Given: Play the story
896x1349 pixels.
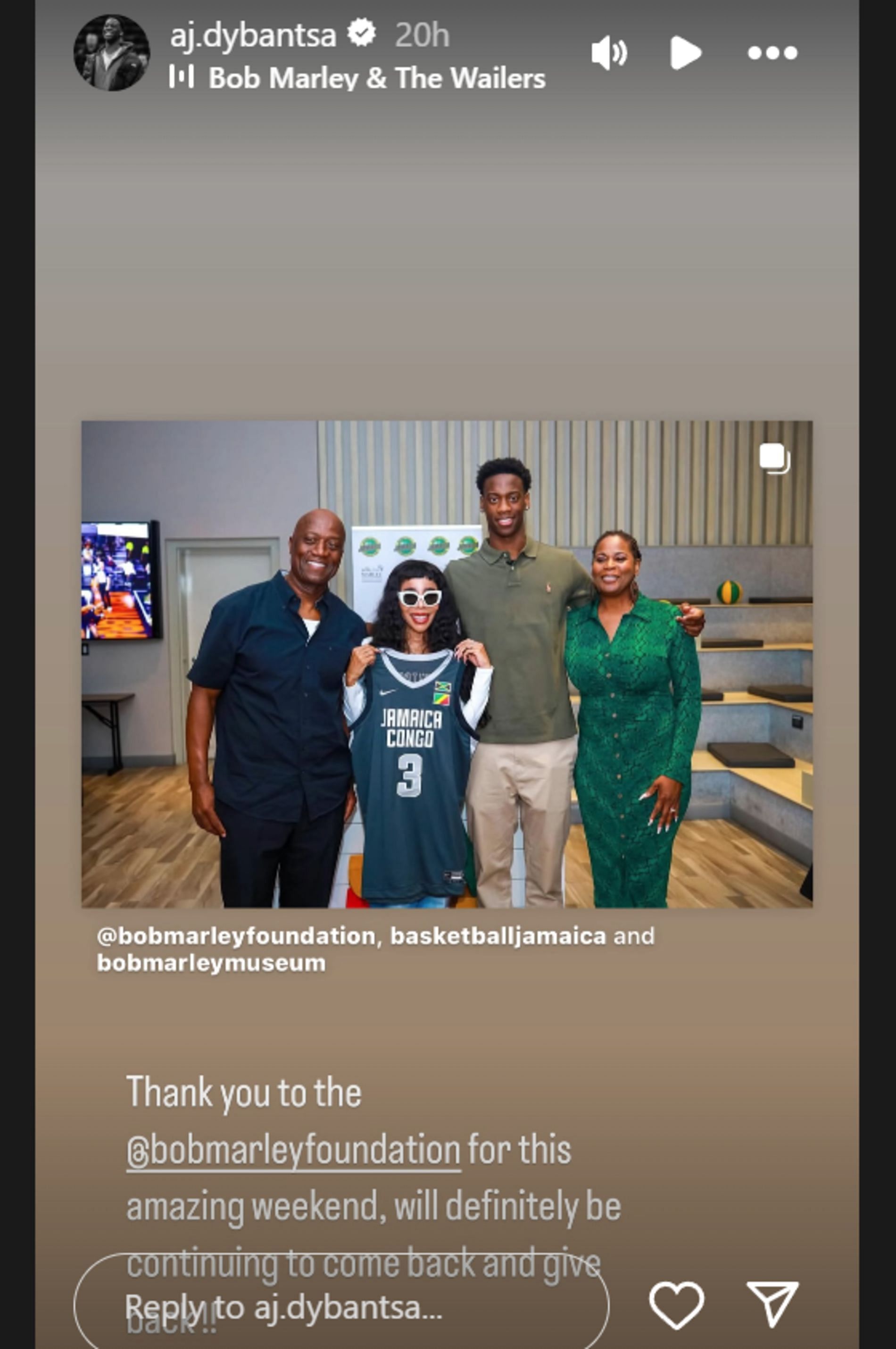Looking at the screenshot, I should [x=685, y=53].
